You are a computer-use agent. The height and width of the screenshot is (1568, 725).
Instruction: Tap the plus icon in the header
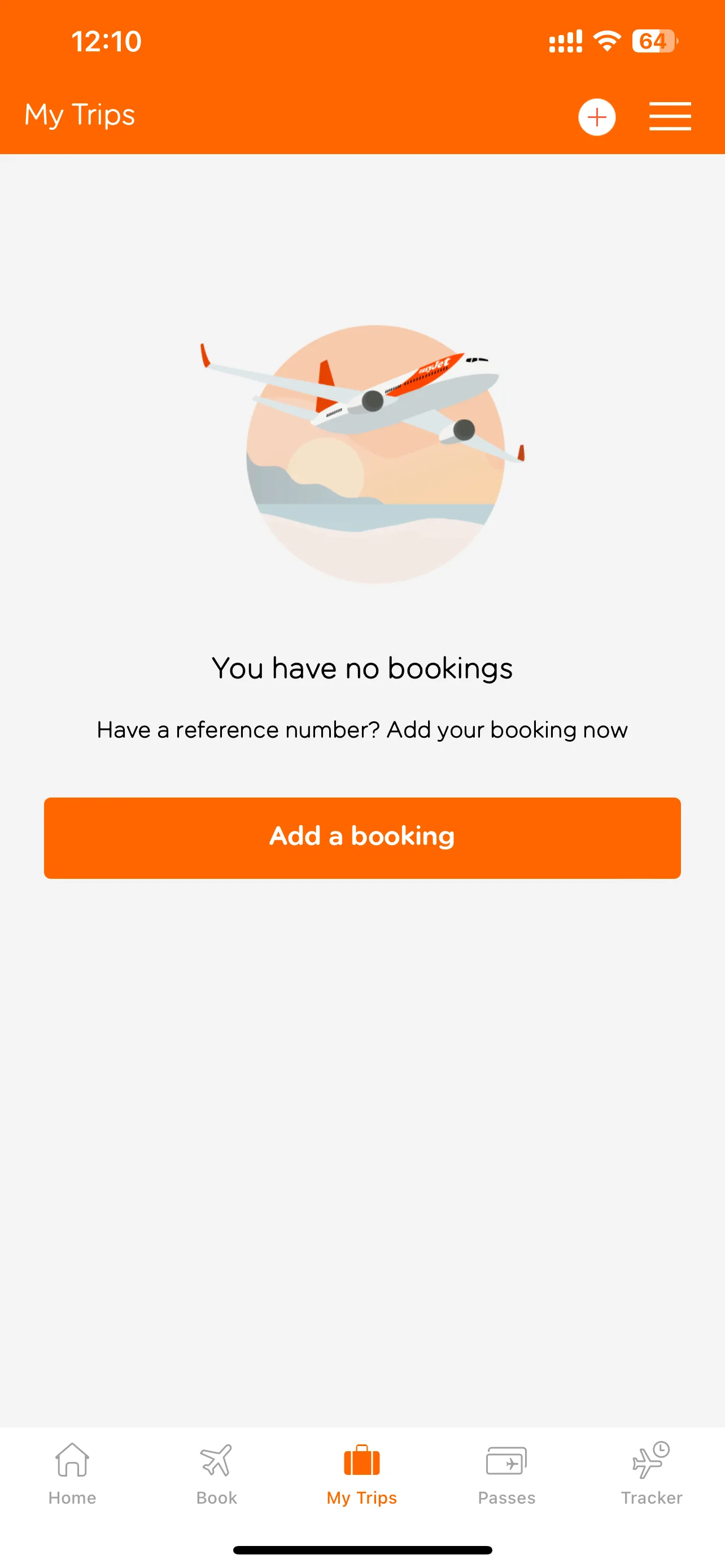point(597,117)
